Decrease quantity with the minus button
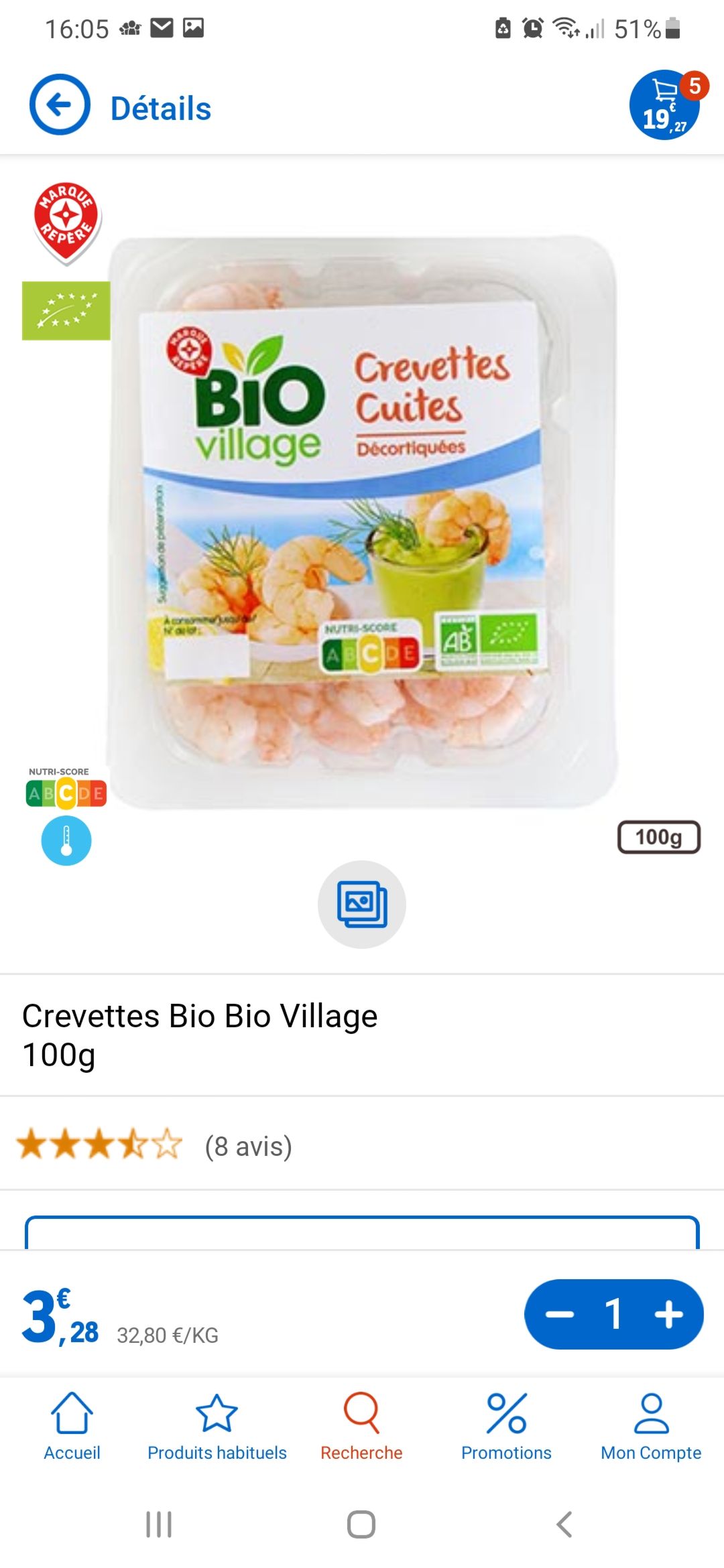The height and width of the screenshot is (1568, 724). 560,1314
